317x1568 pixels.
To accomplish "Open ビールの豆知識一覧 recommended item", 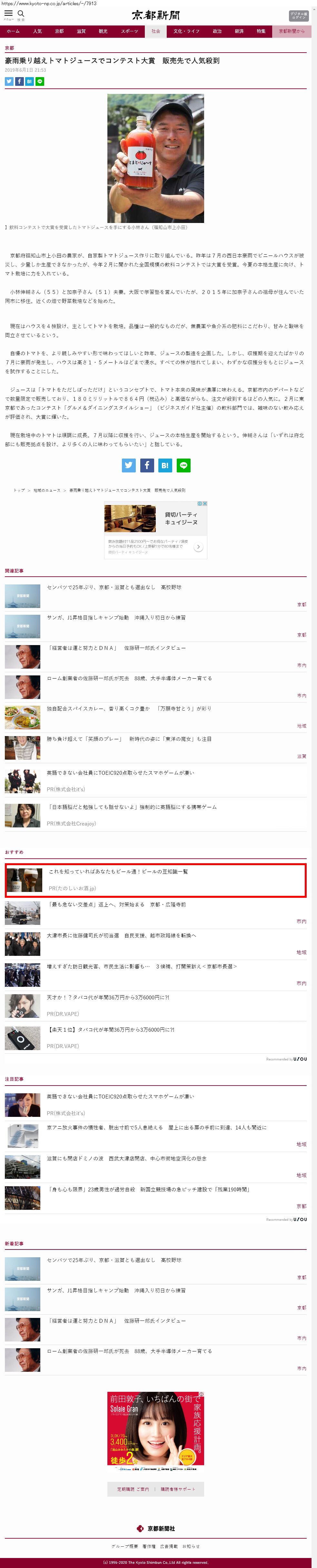I will tap(118, 871).
